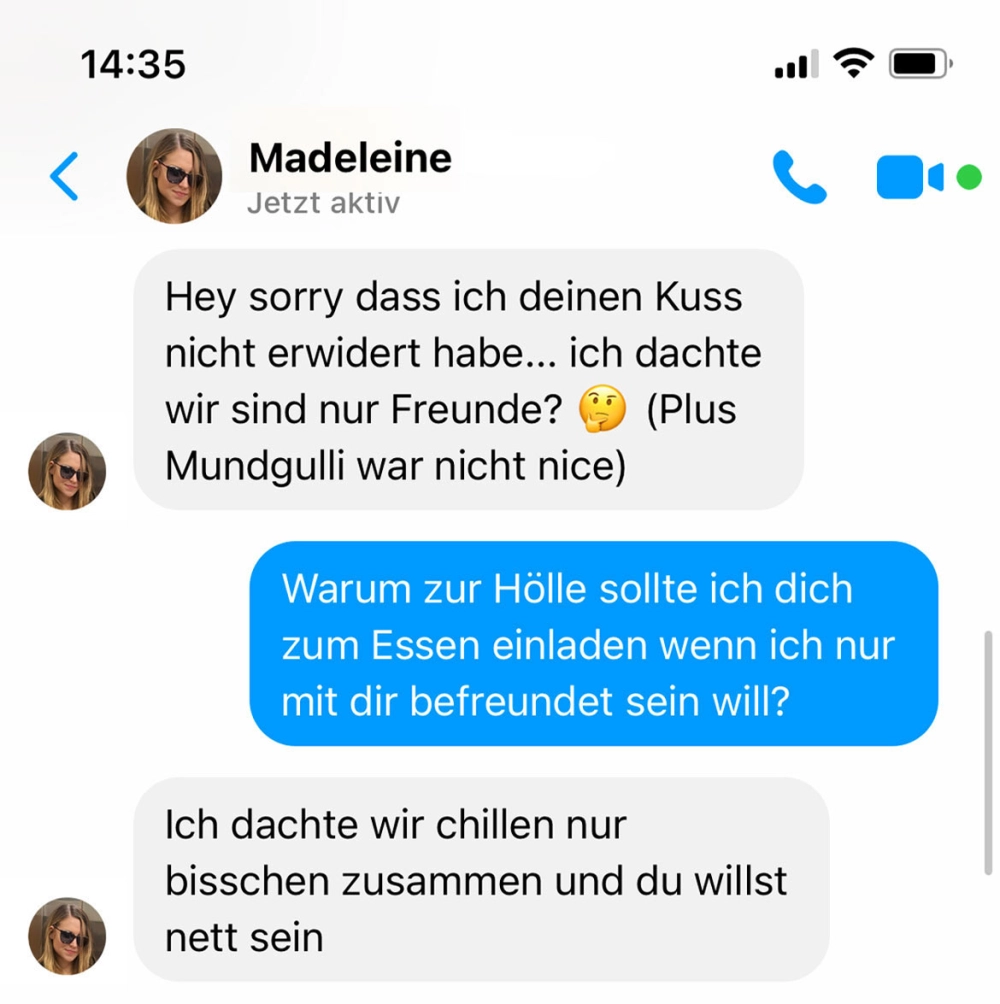Screen dimensions: 1000x1004
Task: Go back to the chat list
Action: (x=64, y=177)
